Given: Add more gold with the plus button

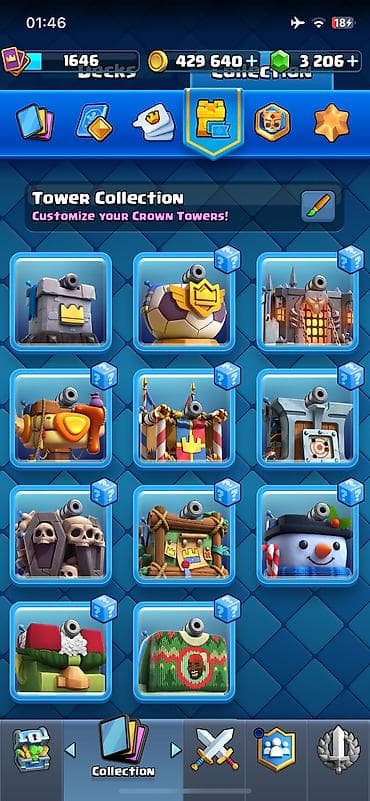Looking at the screenshot, I should [x=252, y=61].
